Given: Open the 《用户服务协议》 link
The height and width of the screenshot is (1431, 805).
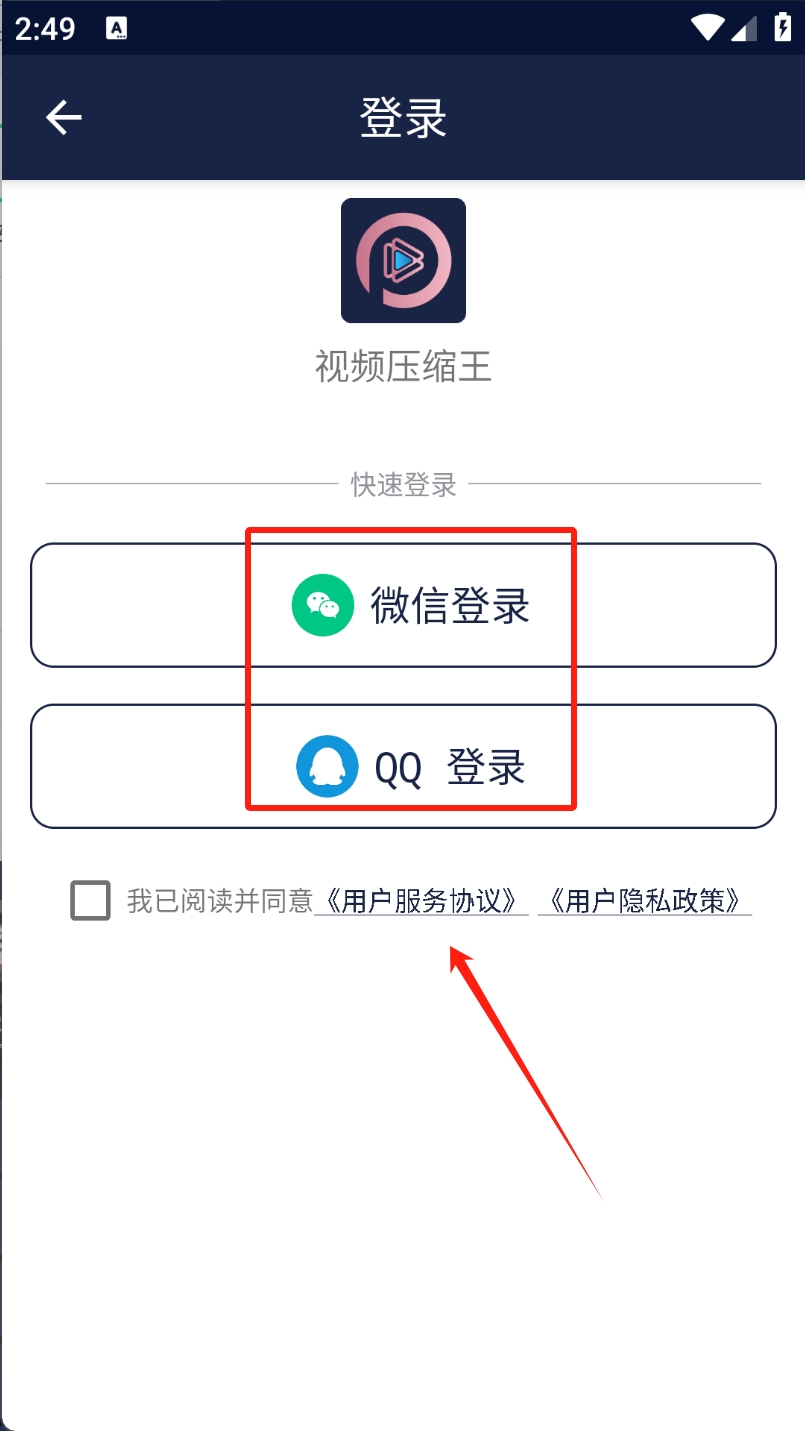Looking at the screenshot, I should (x=421, y=901).
